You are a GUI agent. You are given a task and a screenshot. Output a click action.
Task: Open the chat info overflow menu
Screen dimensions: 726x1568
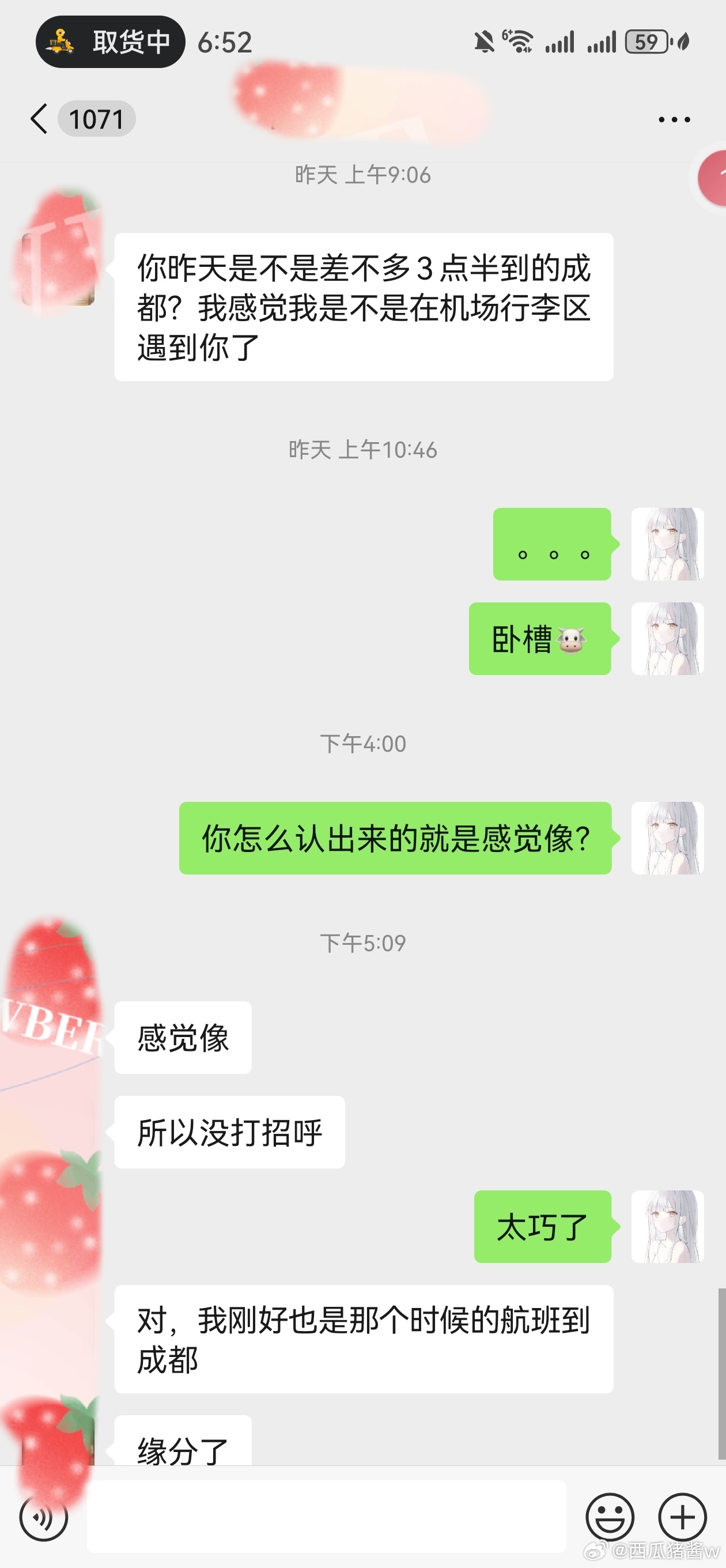(x=674, y=119)
